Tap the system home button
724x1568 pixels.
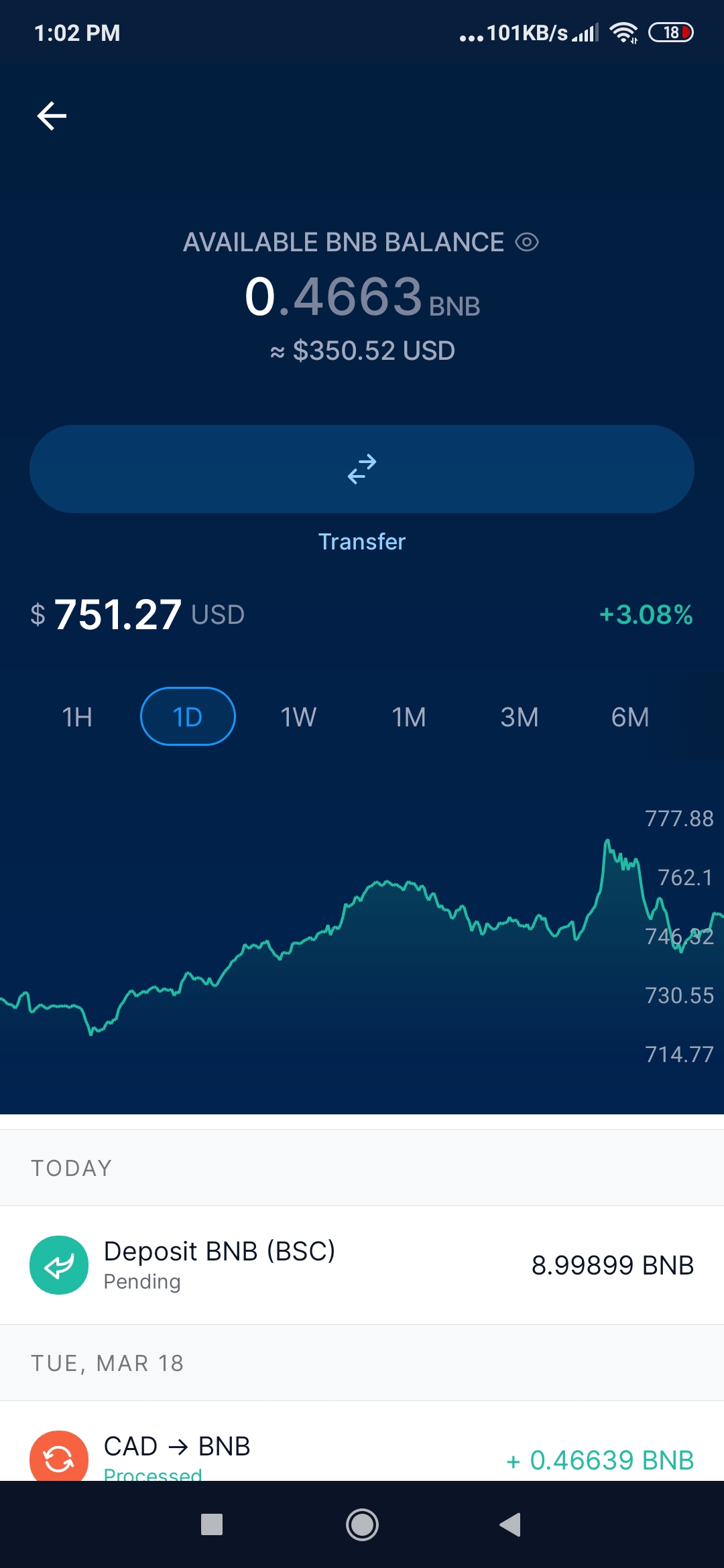[362, 1525]
